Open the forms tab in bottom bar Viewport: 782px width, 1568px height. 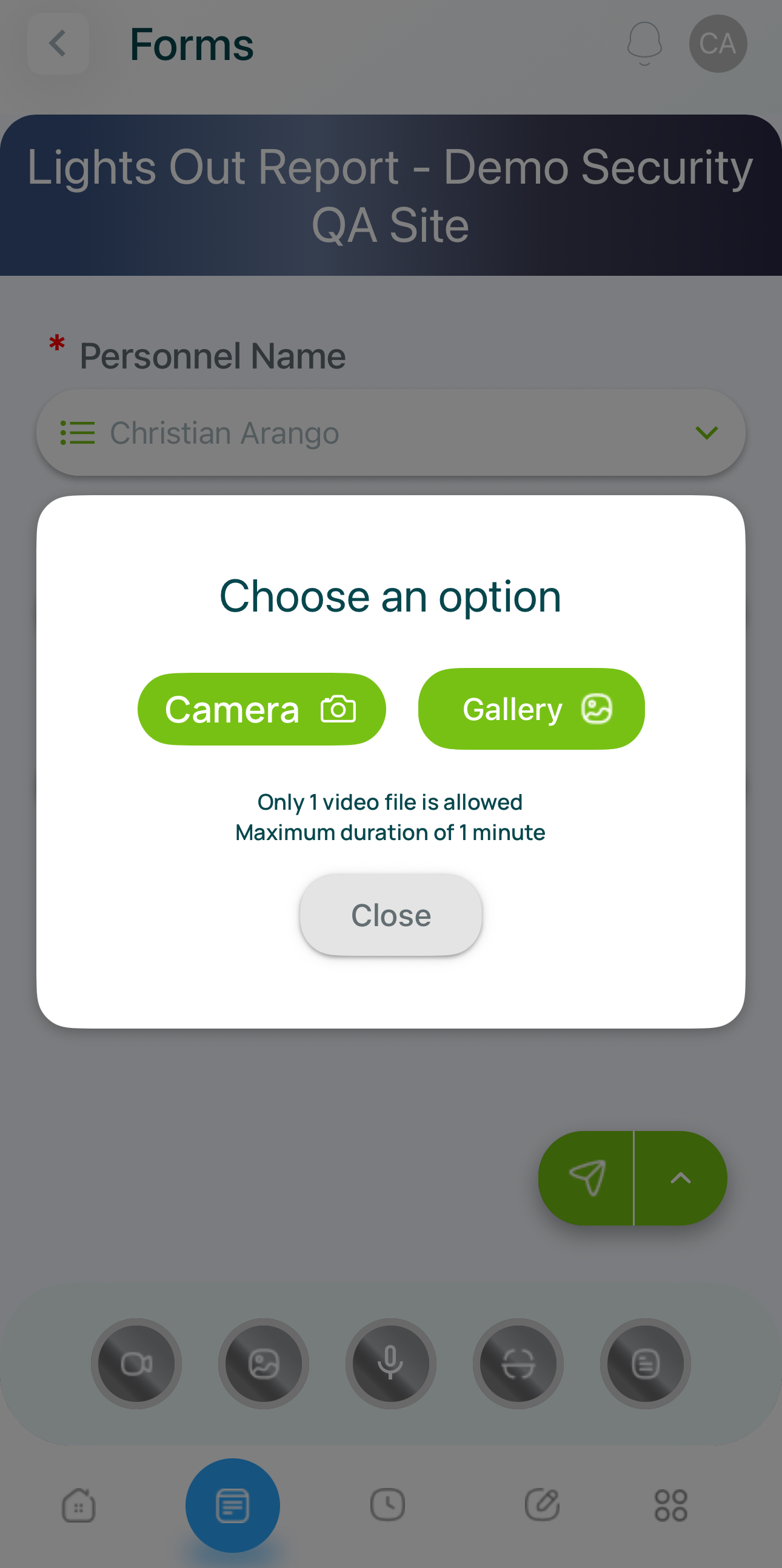(x=232, y=1506)
